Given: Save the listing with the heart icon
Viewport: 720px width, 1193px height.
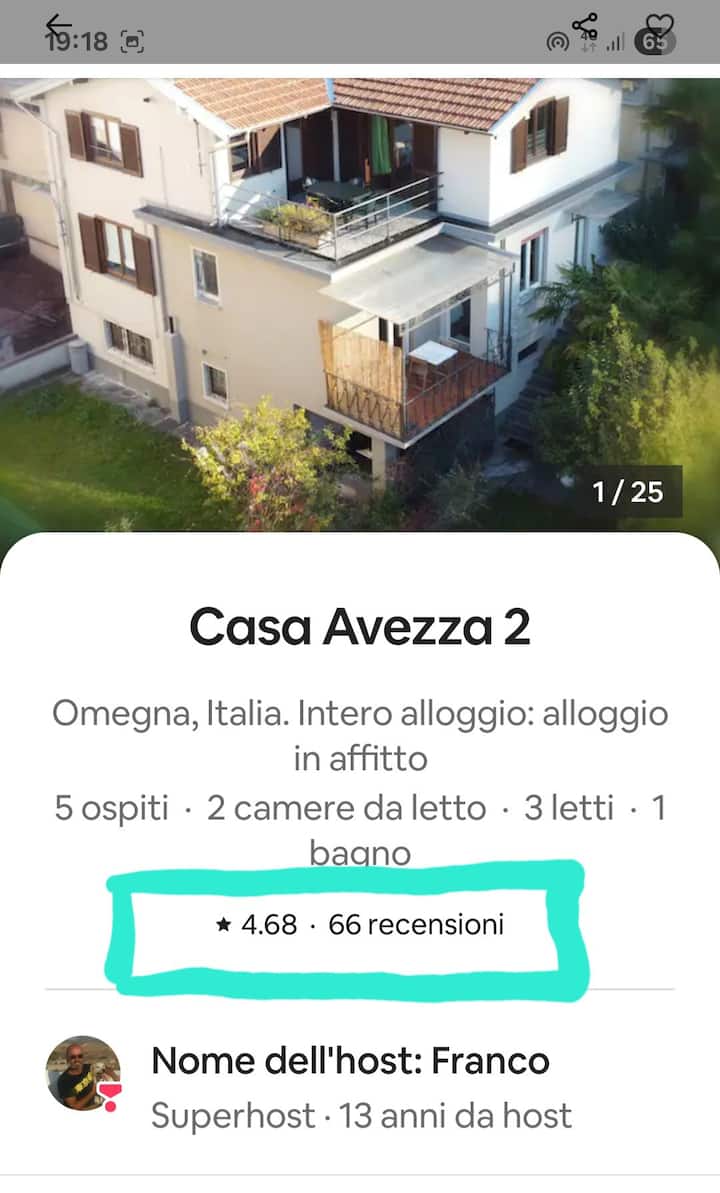Looking at the screenshot, I should tap(659, 27).
